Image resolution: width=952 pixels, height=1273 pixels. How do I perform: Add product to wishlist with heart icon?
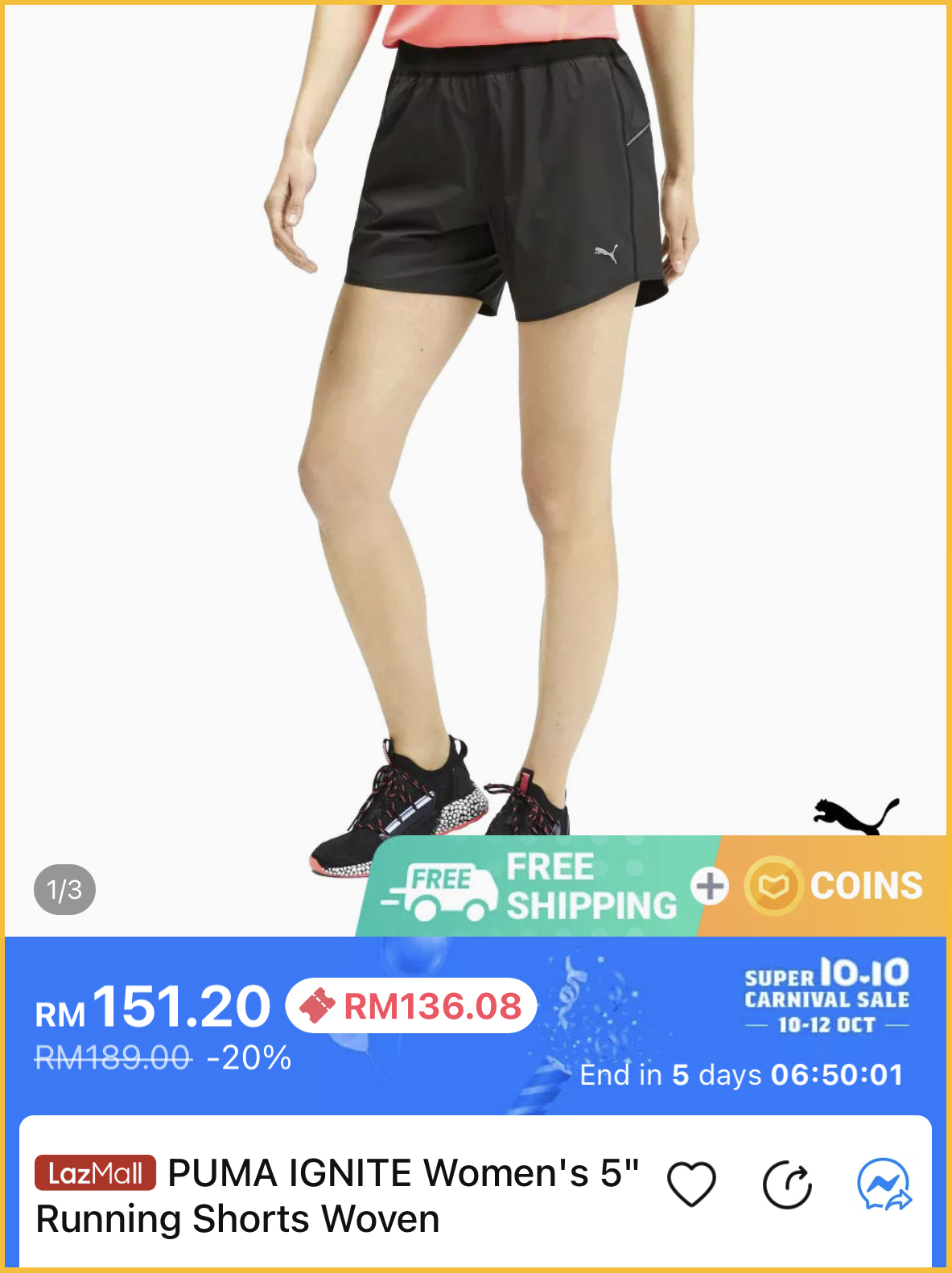pos(691,1184)
